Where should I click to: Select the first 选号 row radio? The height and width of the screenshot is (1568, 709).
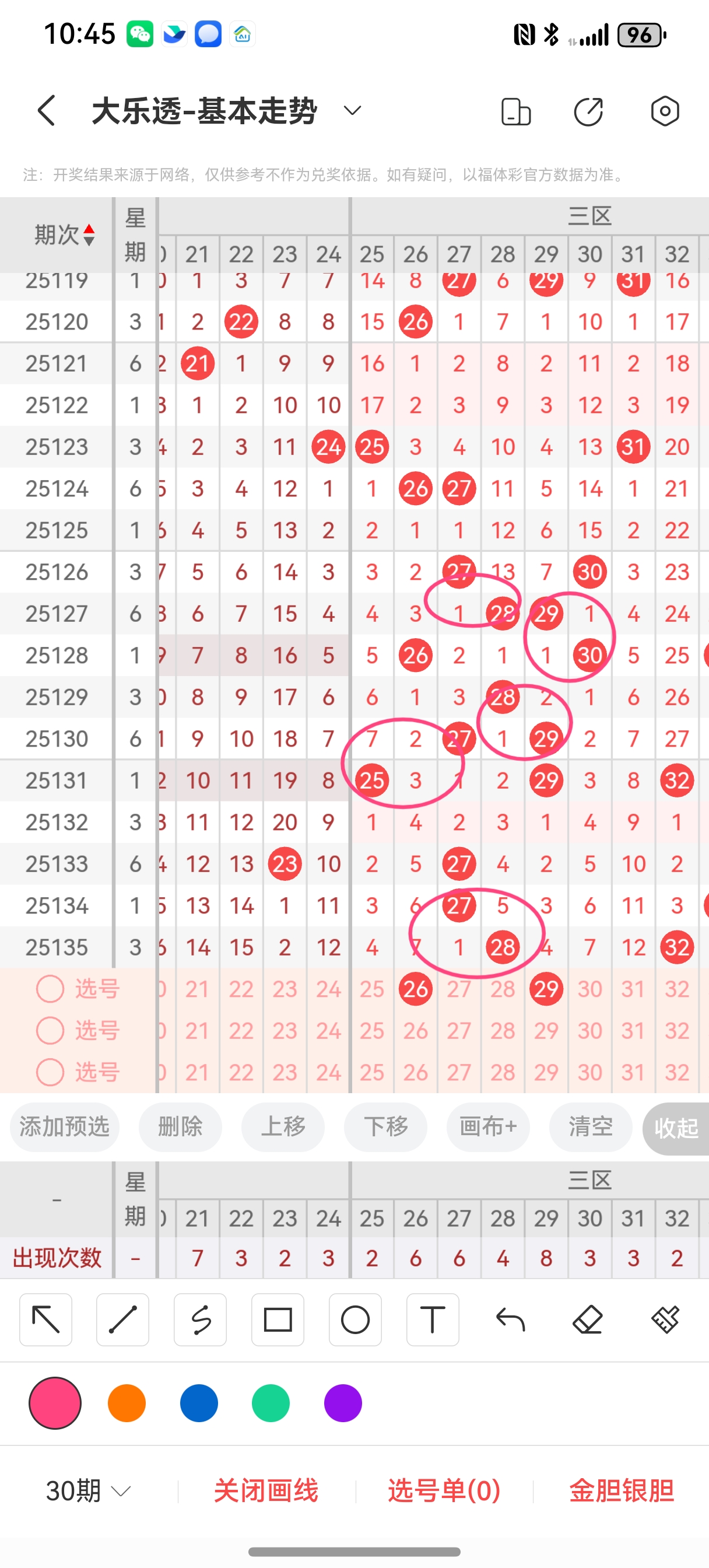point(50,989)
